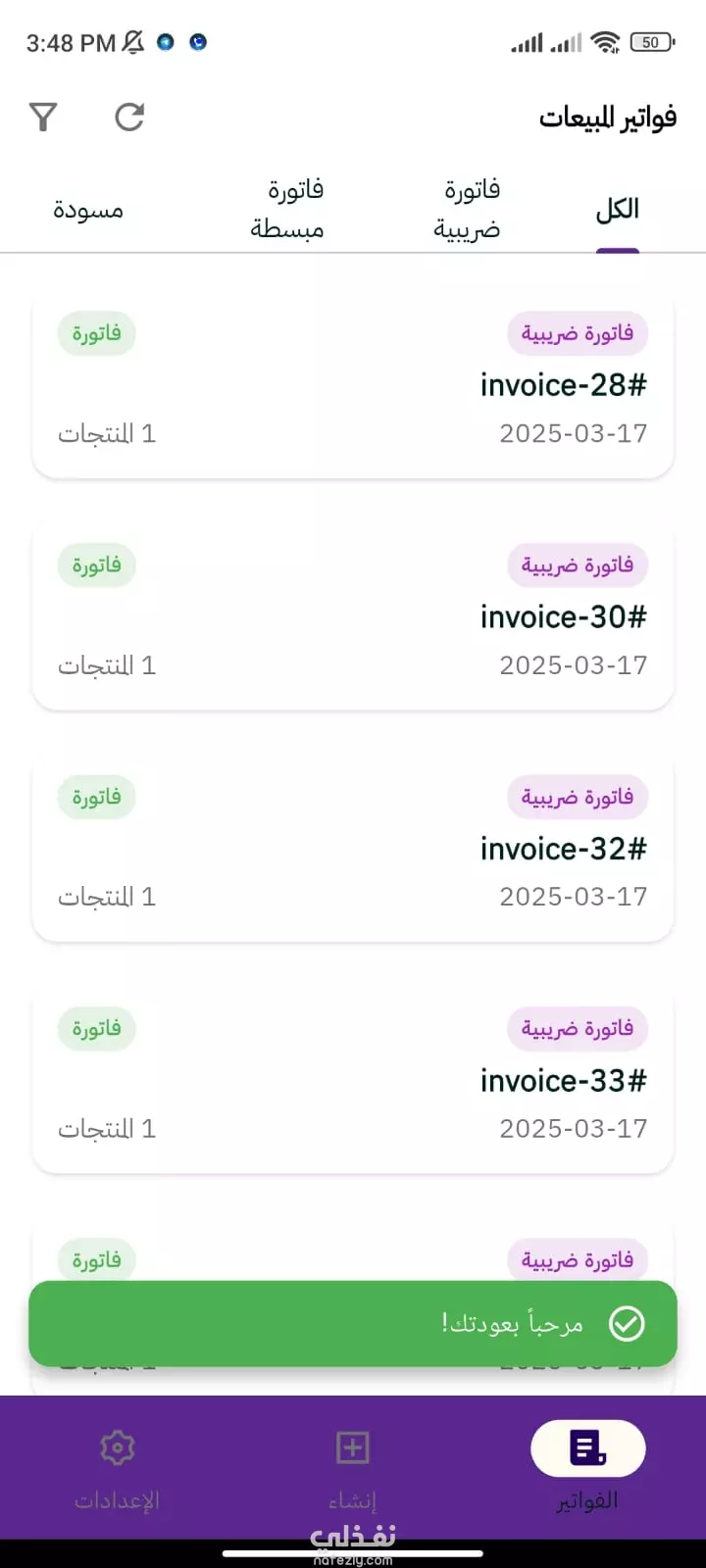706x1568 pixels.
Task: Switch to the مسودة tab
Action: pyautogui.click(x=88, y=210)
